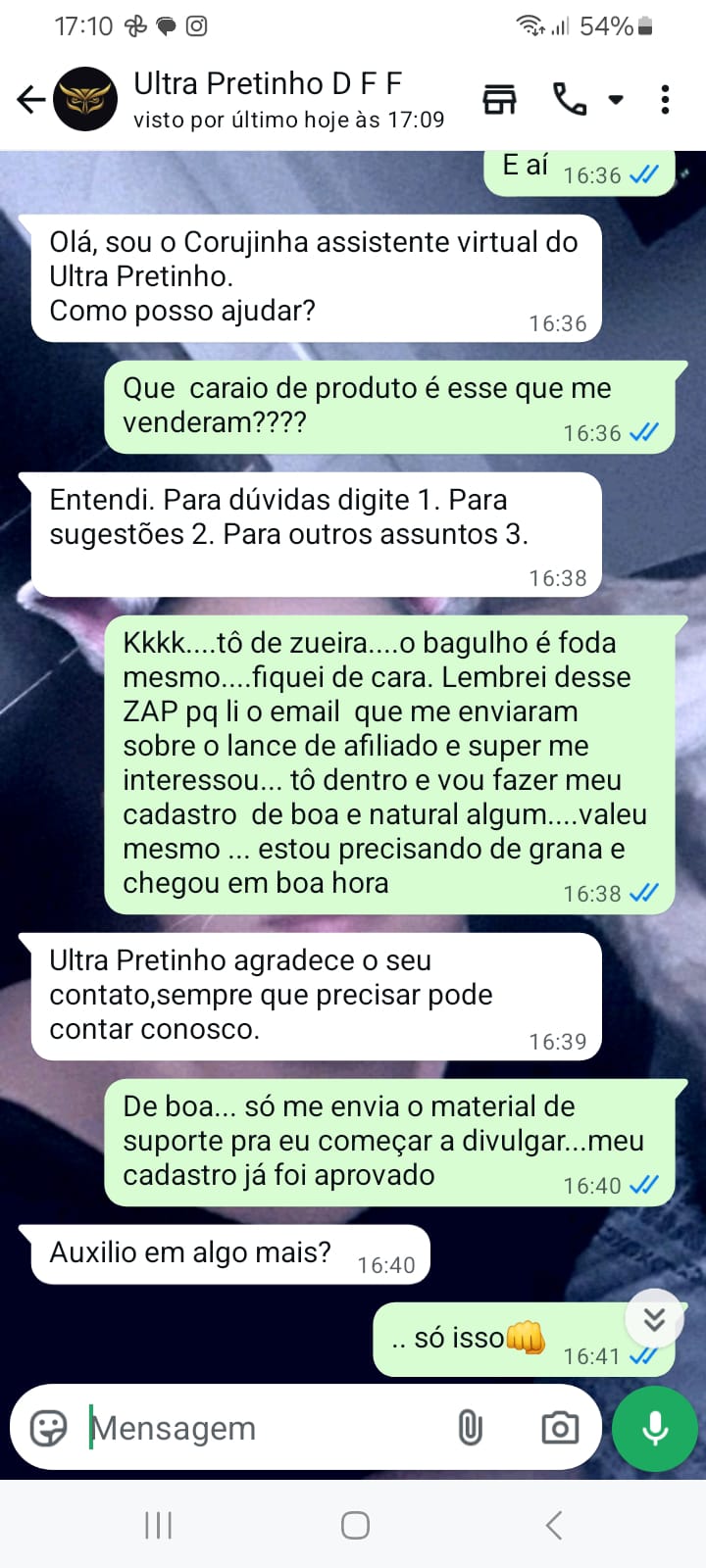Screen dimensions: 706x1568
Task: Open the three-dot overflow menu
Action: pos(665,98)
